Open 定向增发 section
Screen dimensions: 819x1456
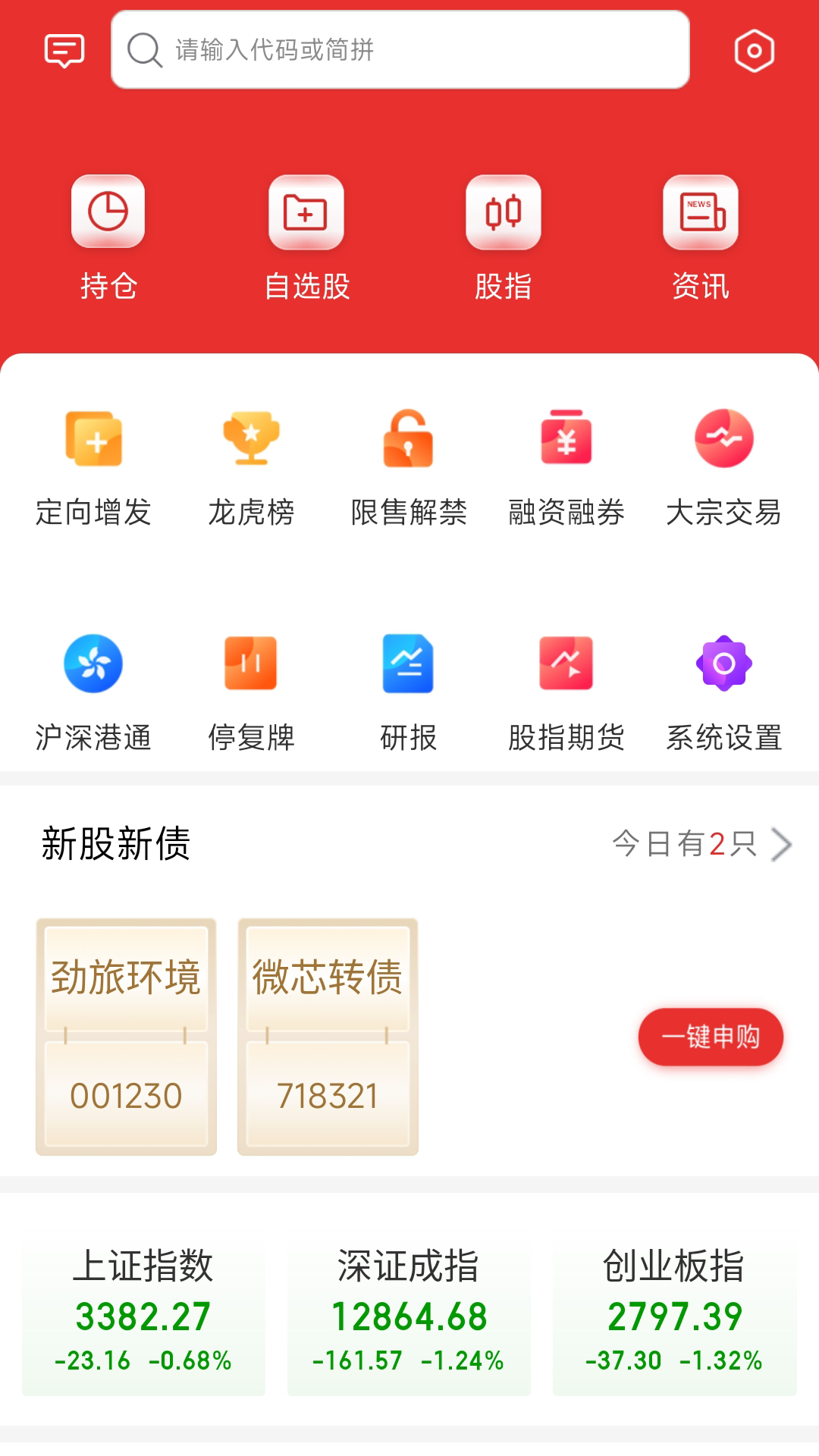tap(94, 468)
